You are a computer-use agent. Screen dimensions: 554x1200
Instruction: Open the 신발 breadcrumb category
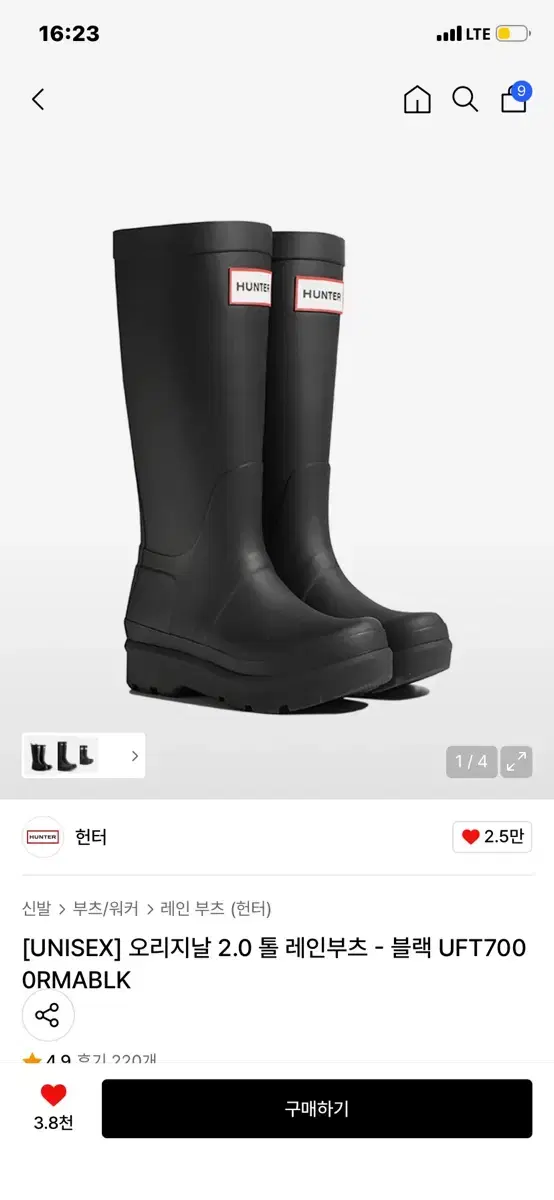tap(36, 908)
